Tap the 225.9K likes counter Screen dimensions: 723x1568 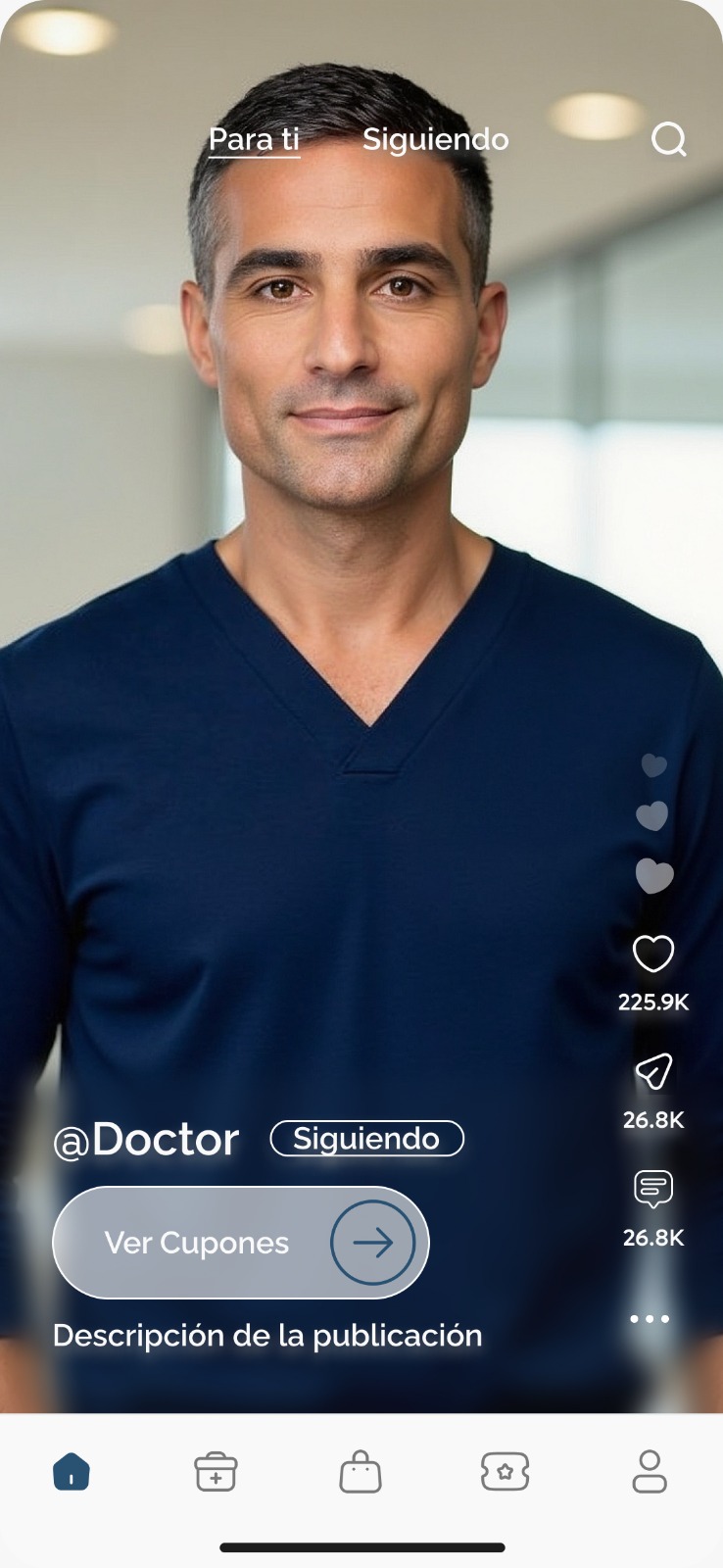(652, 1003)
